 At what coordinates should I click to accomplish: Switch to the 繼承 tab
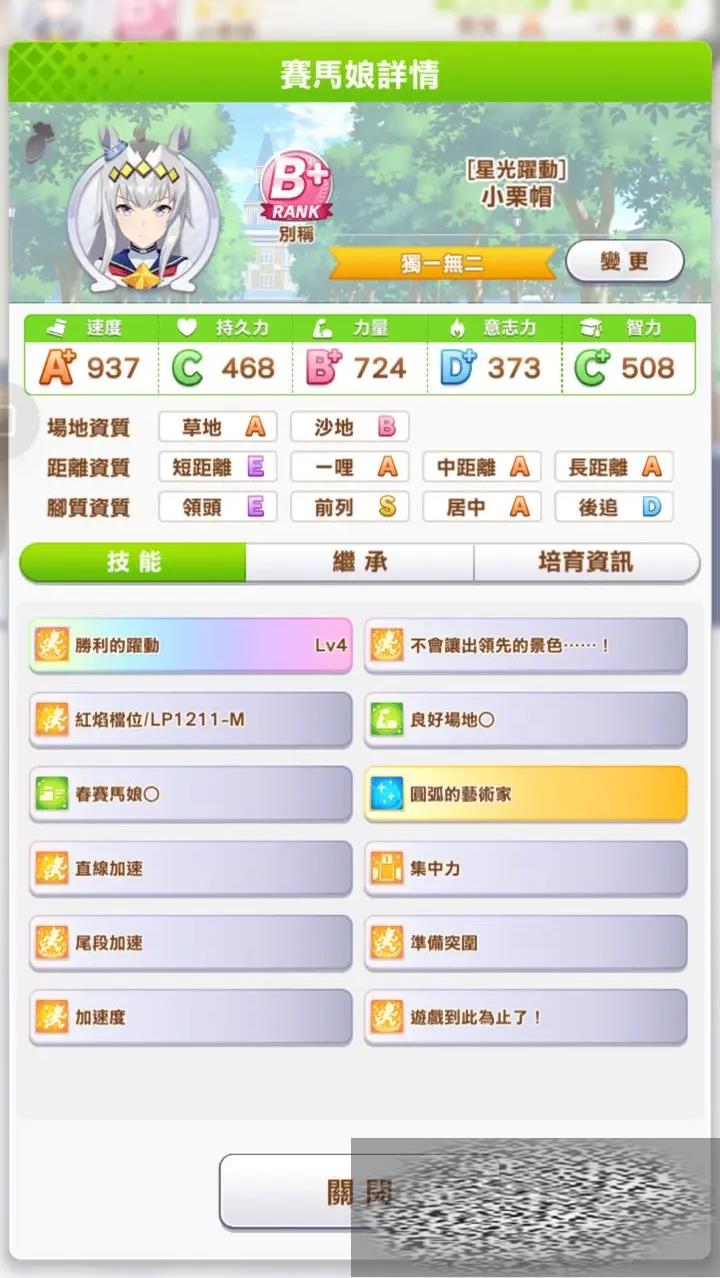360,562
